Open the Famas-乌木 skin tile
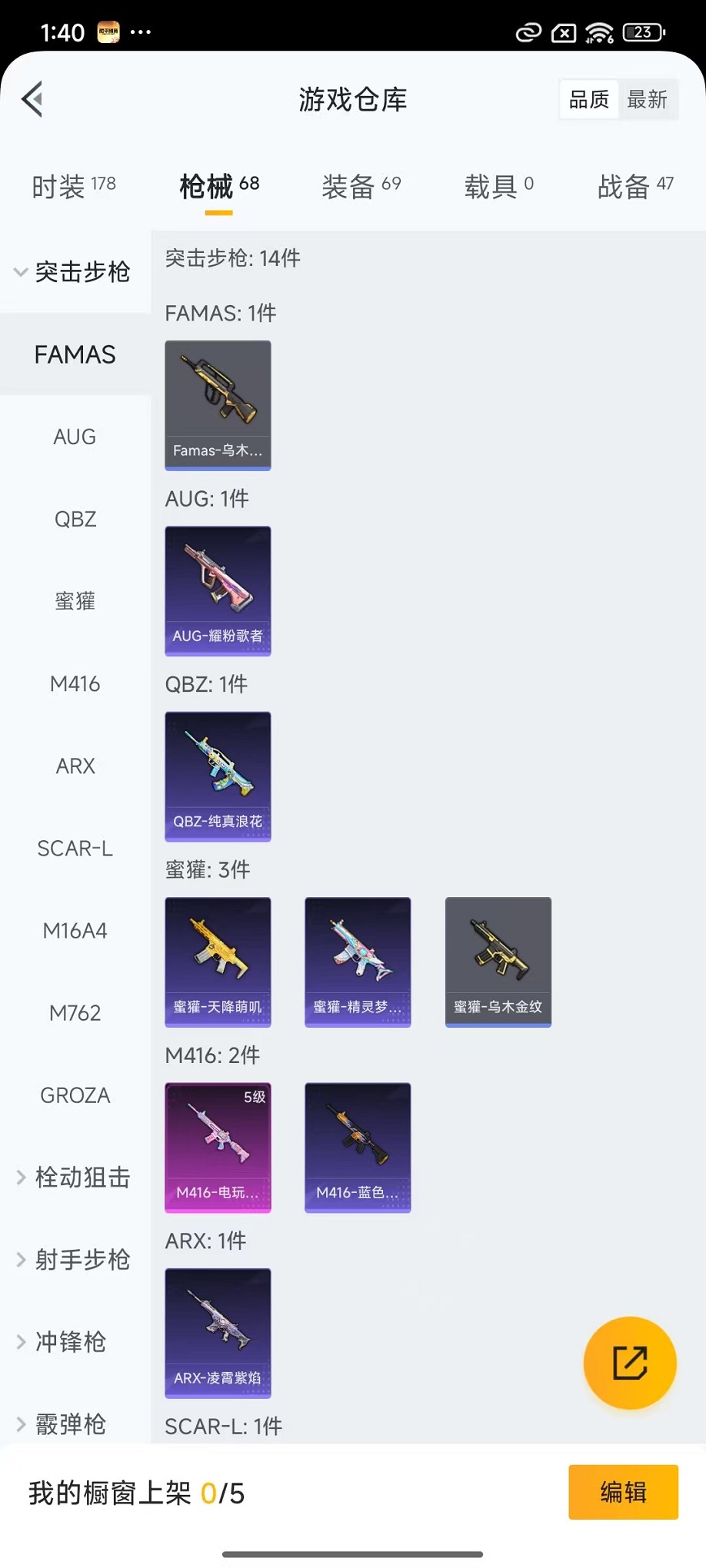The width and height of the screenshot is (706, 1568). pyautogui.click(x=218, y=405)
